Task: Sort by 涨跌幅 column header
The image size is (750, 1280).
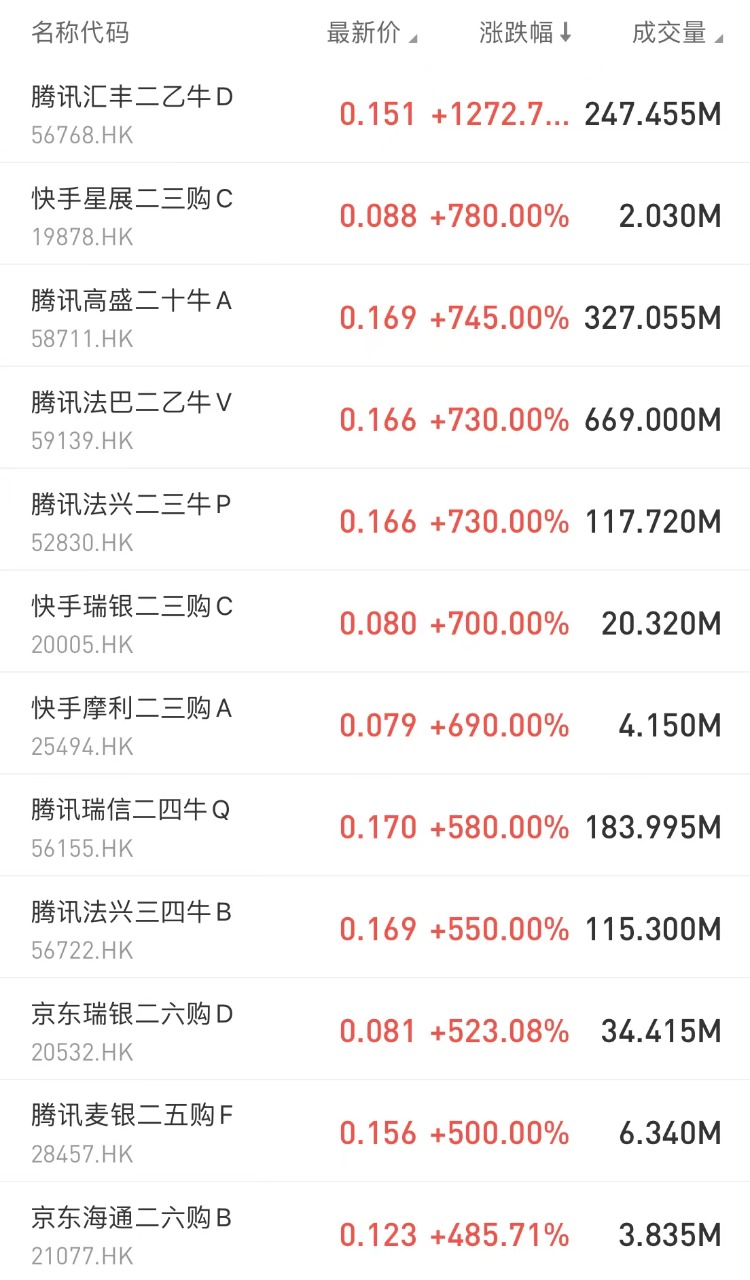Action: pos(526,33)
